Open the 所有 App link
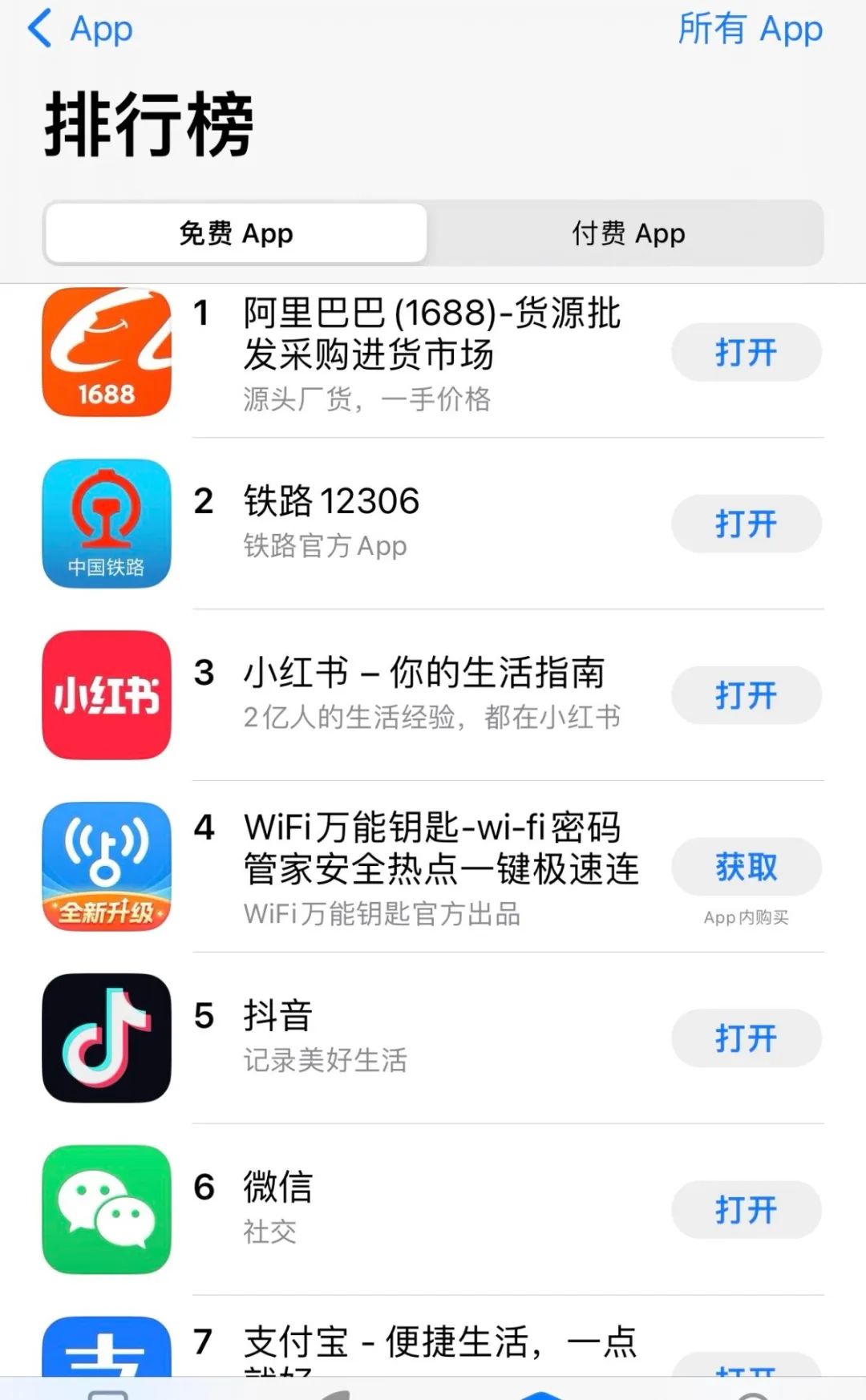The width and height of the screenshot is (866, 1400). click(751, 30)
